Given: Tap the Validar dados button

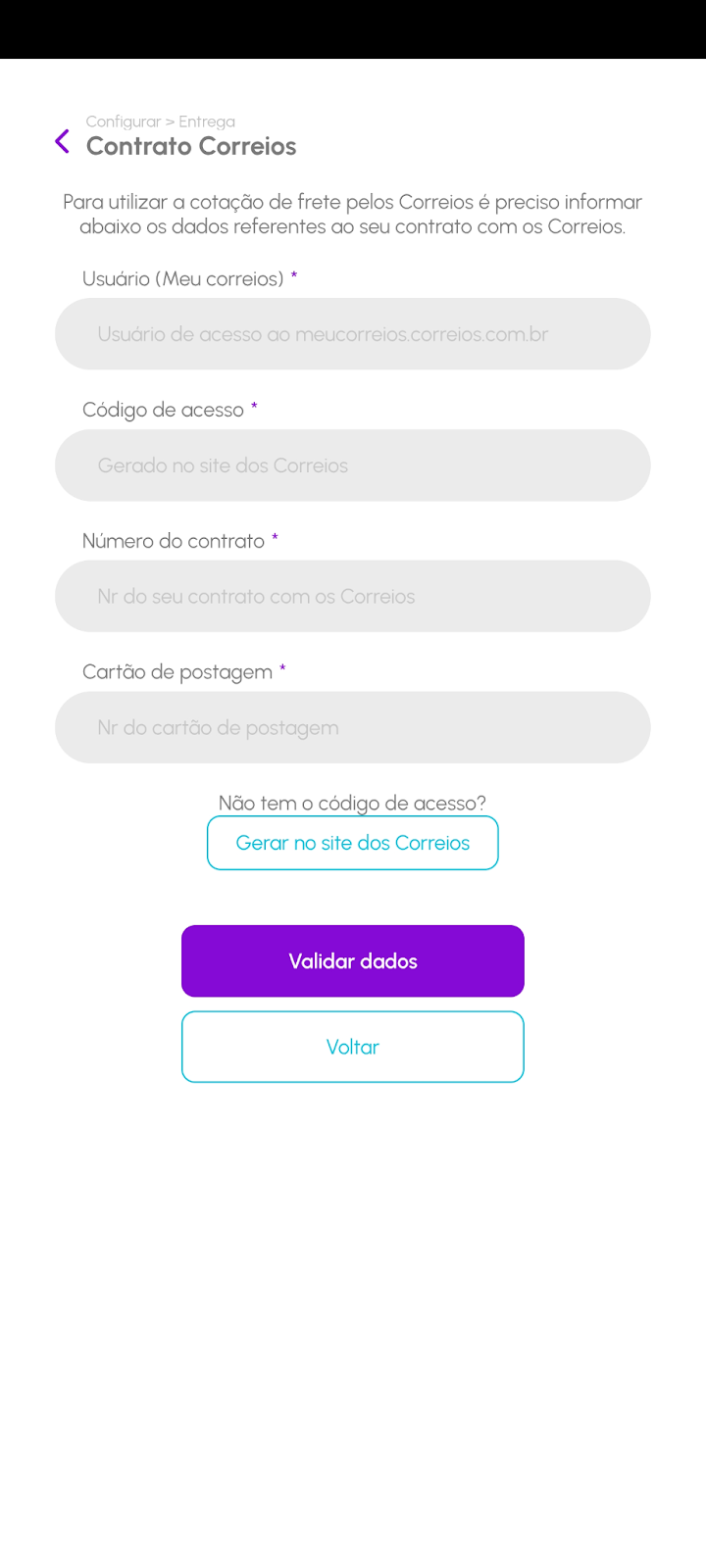Looking at the screenshot, I should pyautogui.click(x=352, y=961).
